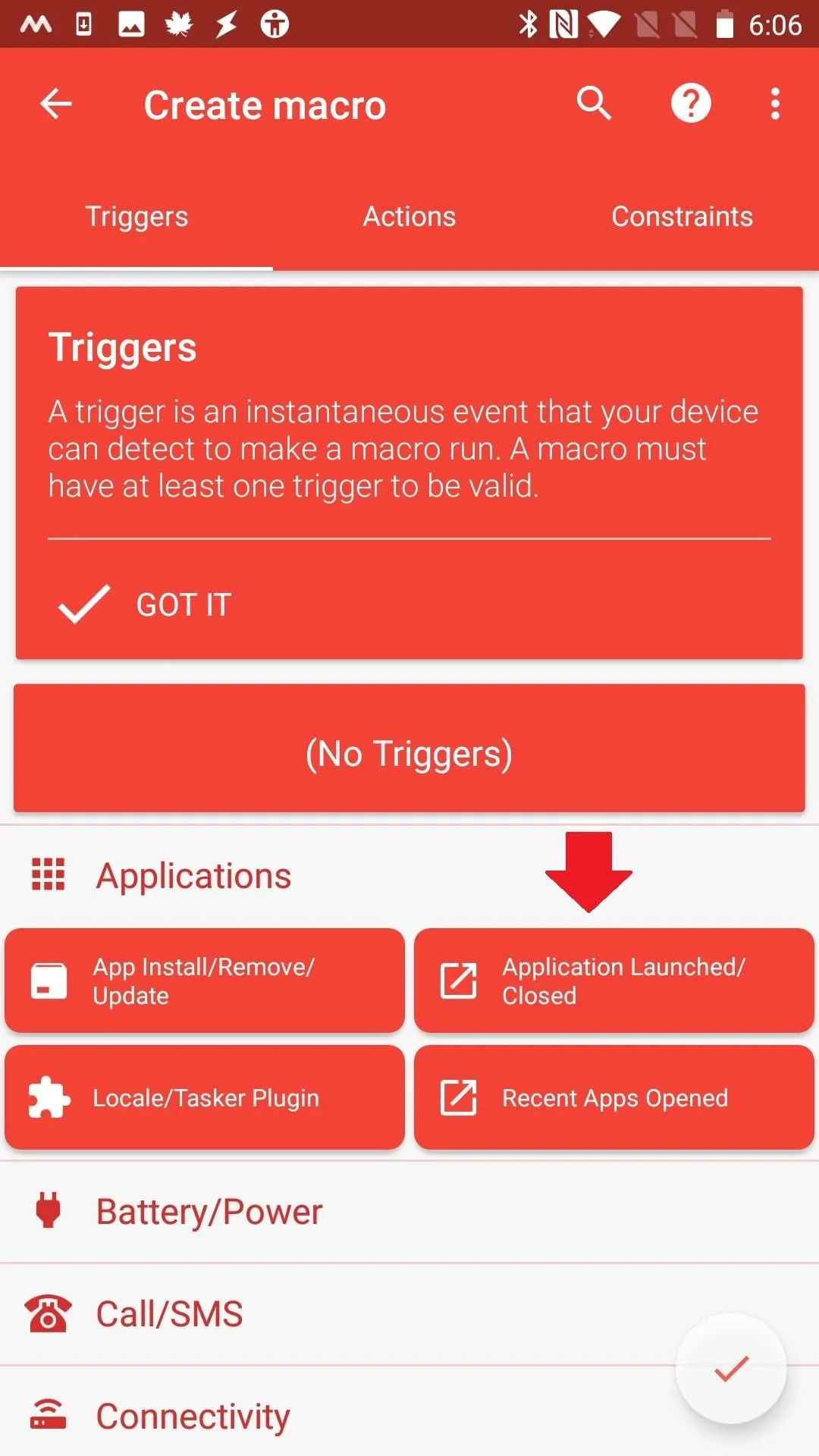Expand the Battery/Power category
This screenshot has height=1456, width=819.
[x=409, y=1212]
